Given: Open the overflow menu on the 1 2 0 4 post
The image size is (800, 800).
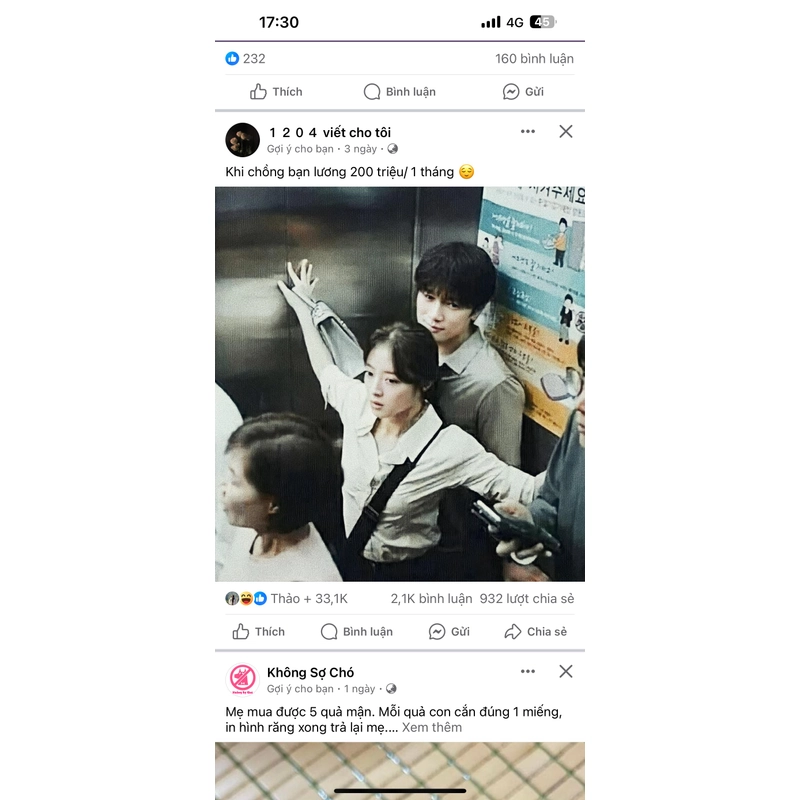Looking at the screenshot, I should click(528, 131).
